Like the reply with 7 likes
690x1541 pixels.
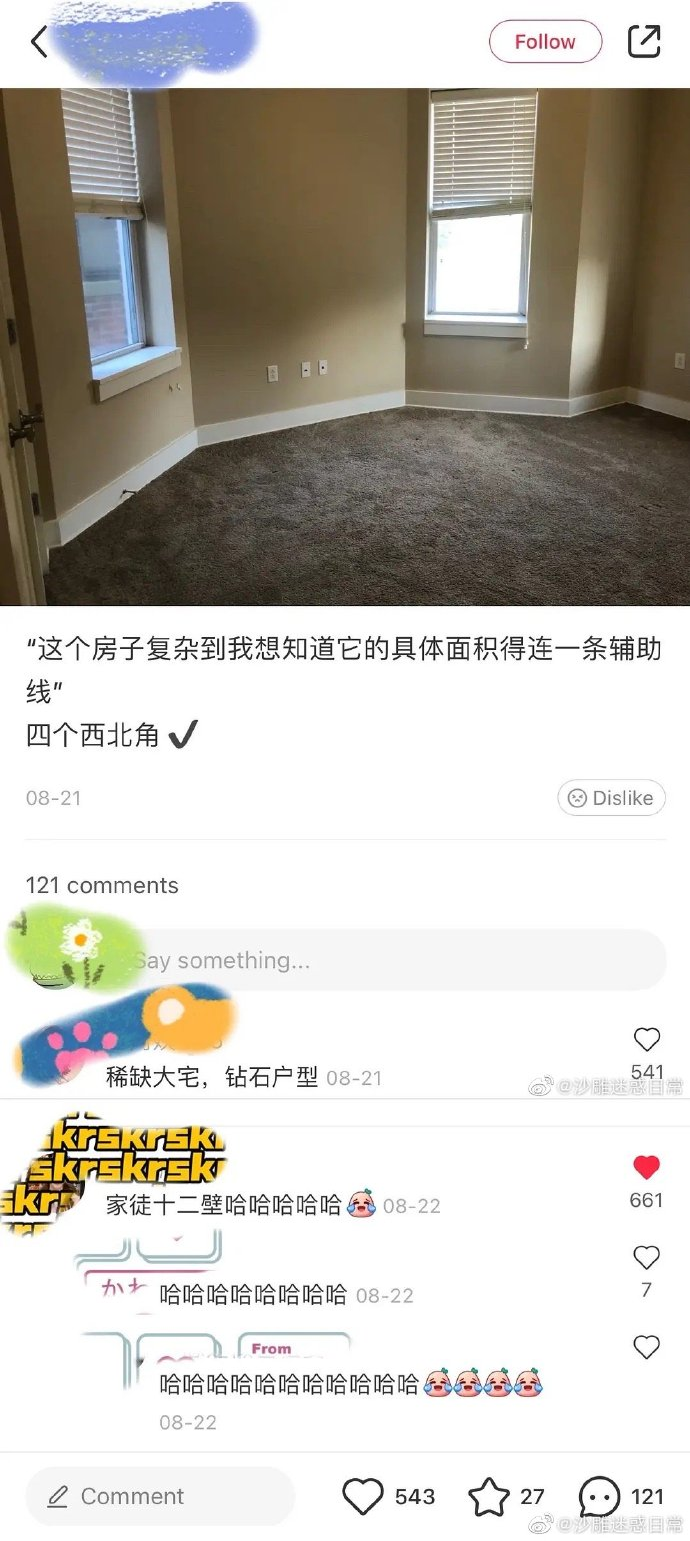tap(647, 1258)
